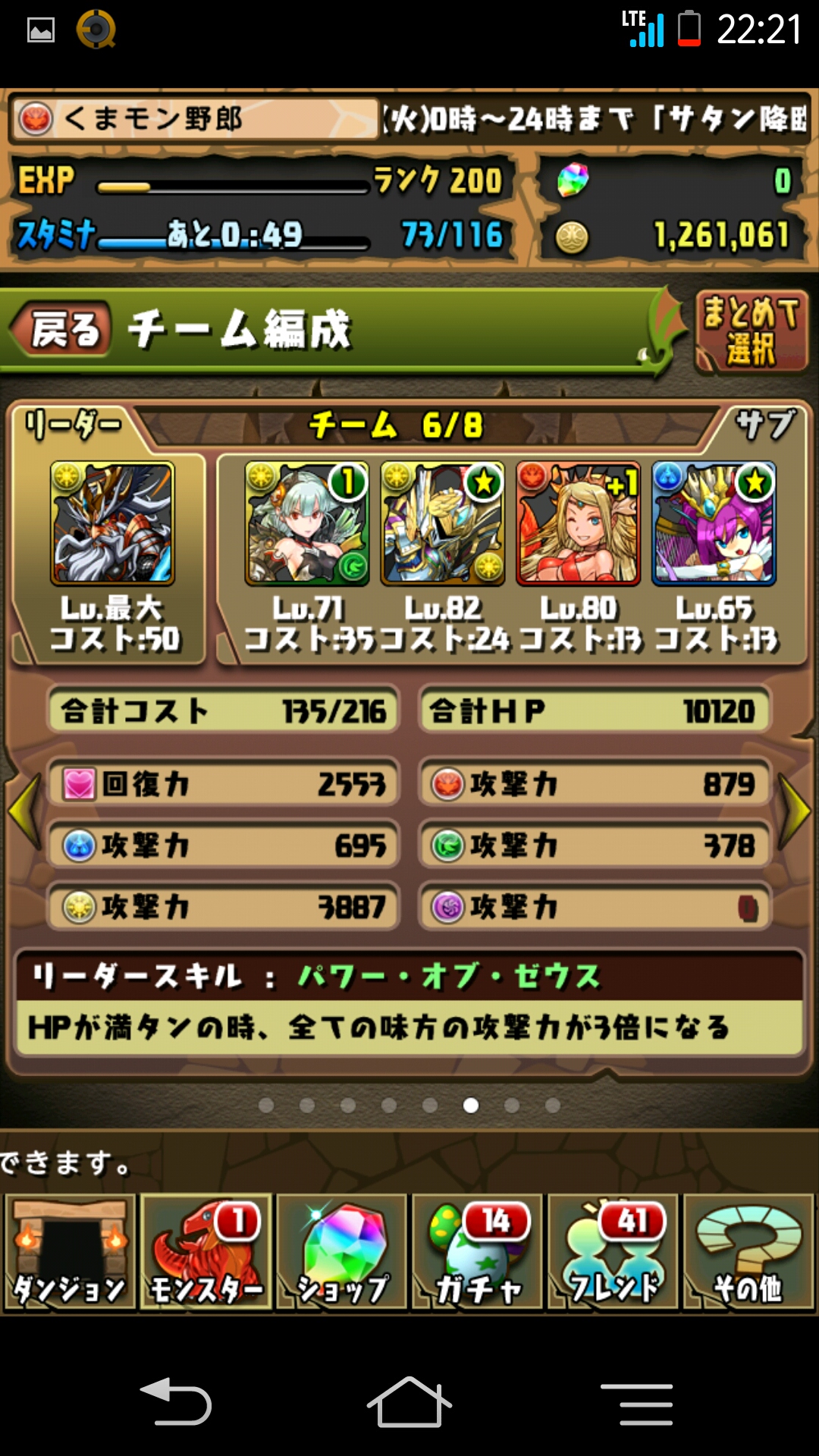Image resolution: width=819 pixels, height=1456 pixels.
Task: Open the ダンジョン dungeon tab
Action: pos(70,1253)
